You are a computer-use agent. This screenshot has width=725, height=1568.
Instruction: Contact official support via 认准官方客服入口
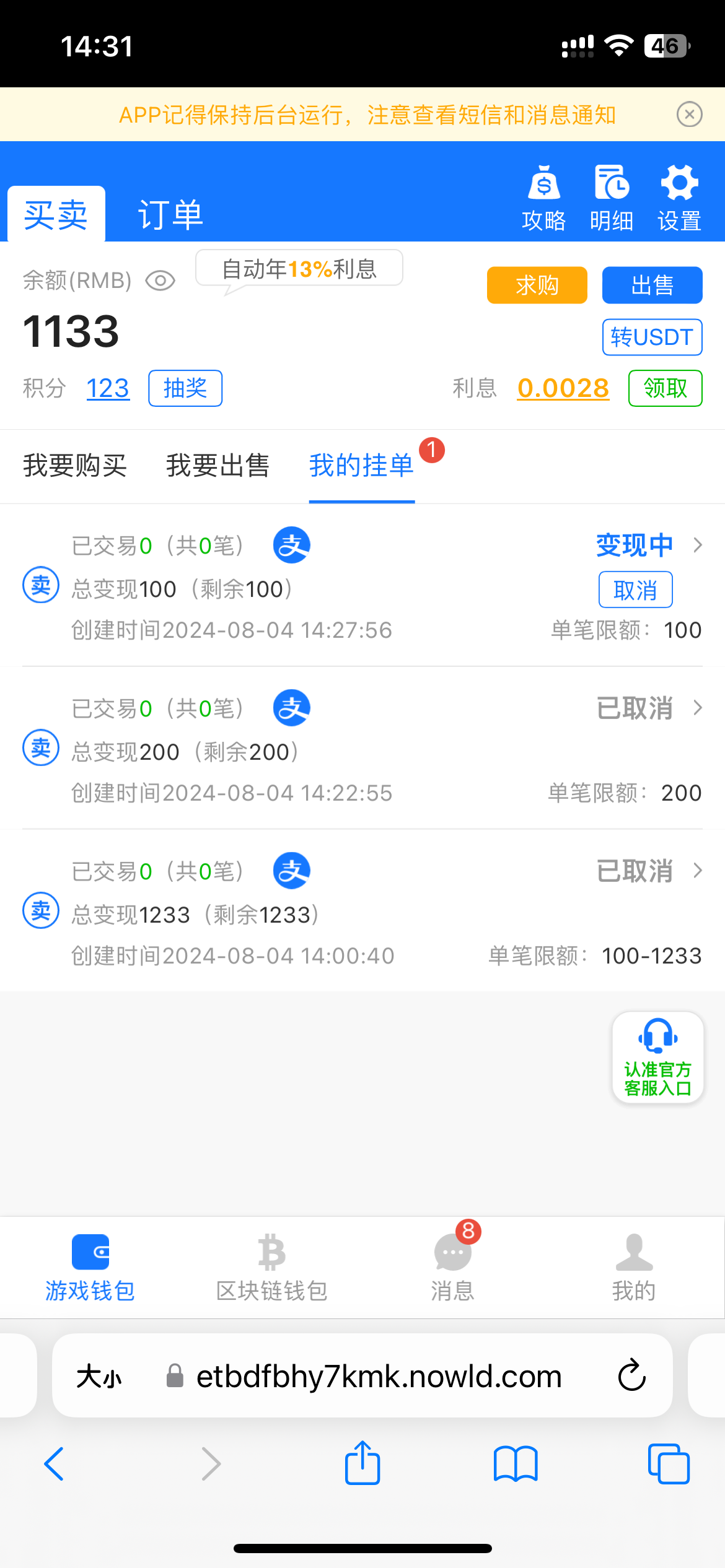[657, 1057]
